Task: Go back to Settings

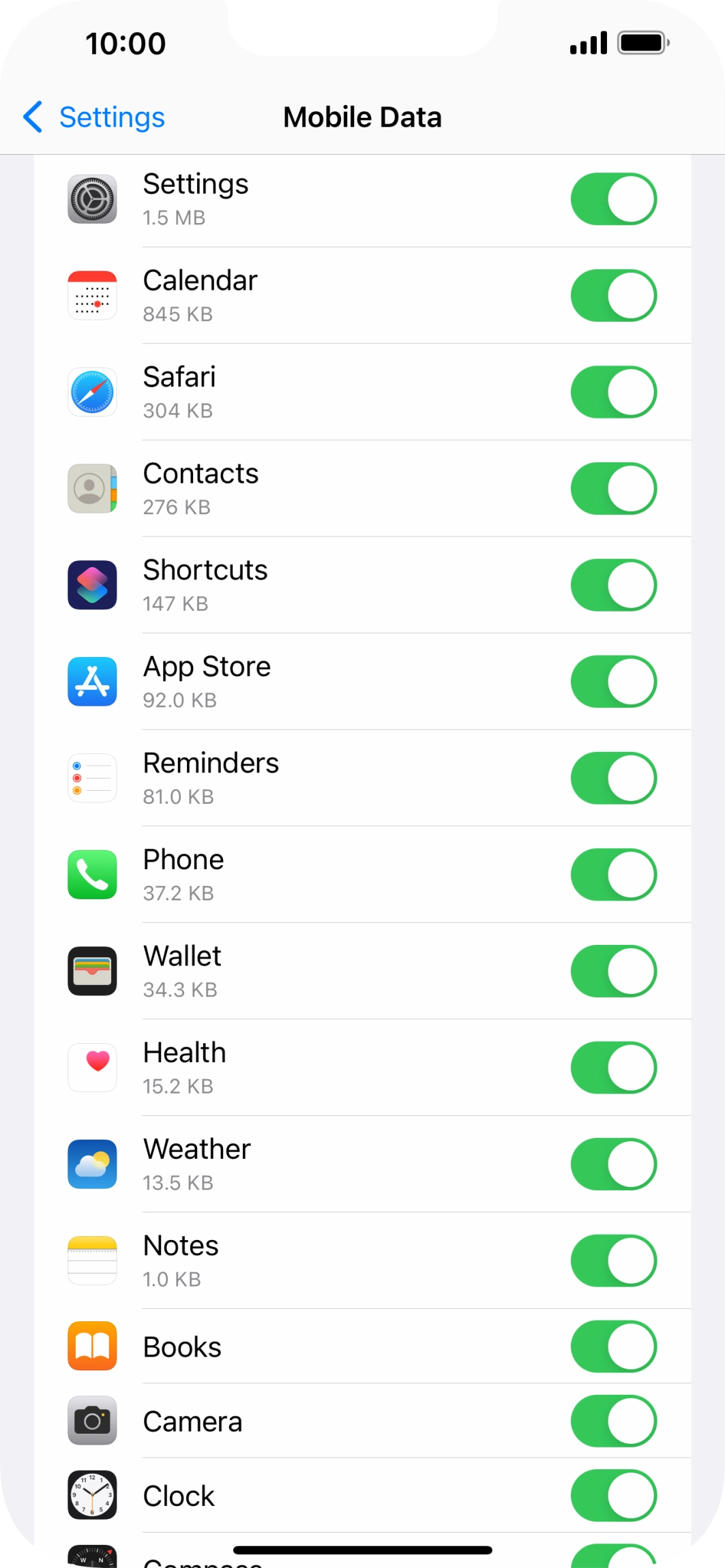Action: coord(94,117)
